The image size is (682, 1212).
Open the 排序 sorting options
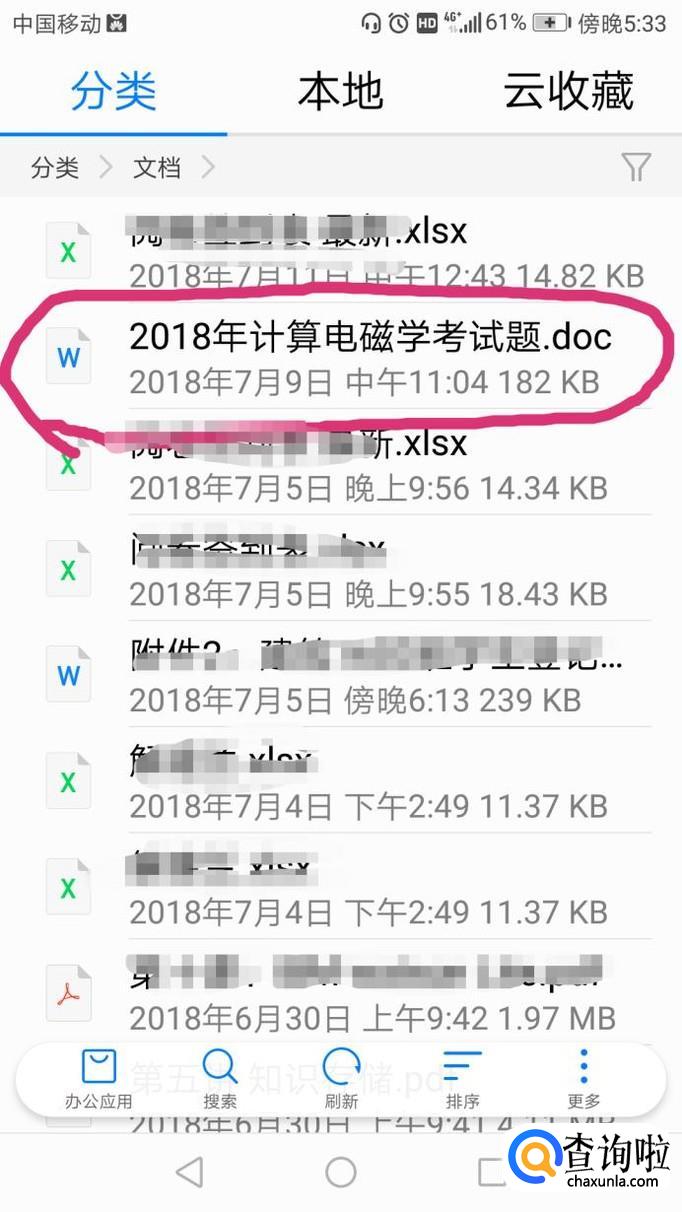click(x=462, y=1080)
